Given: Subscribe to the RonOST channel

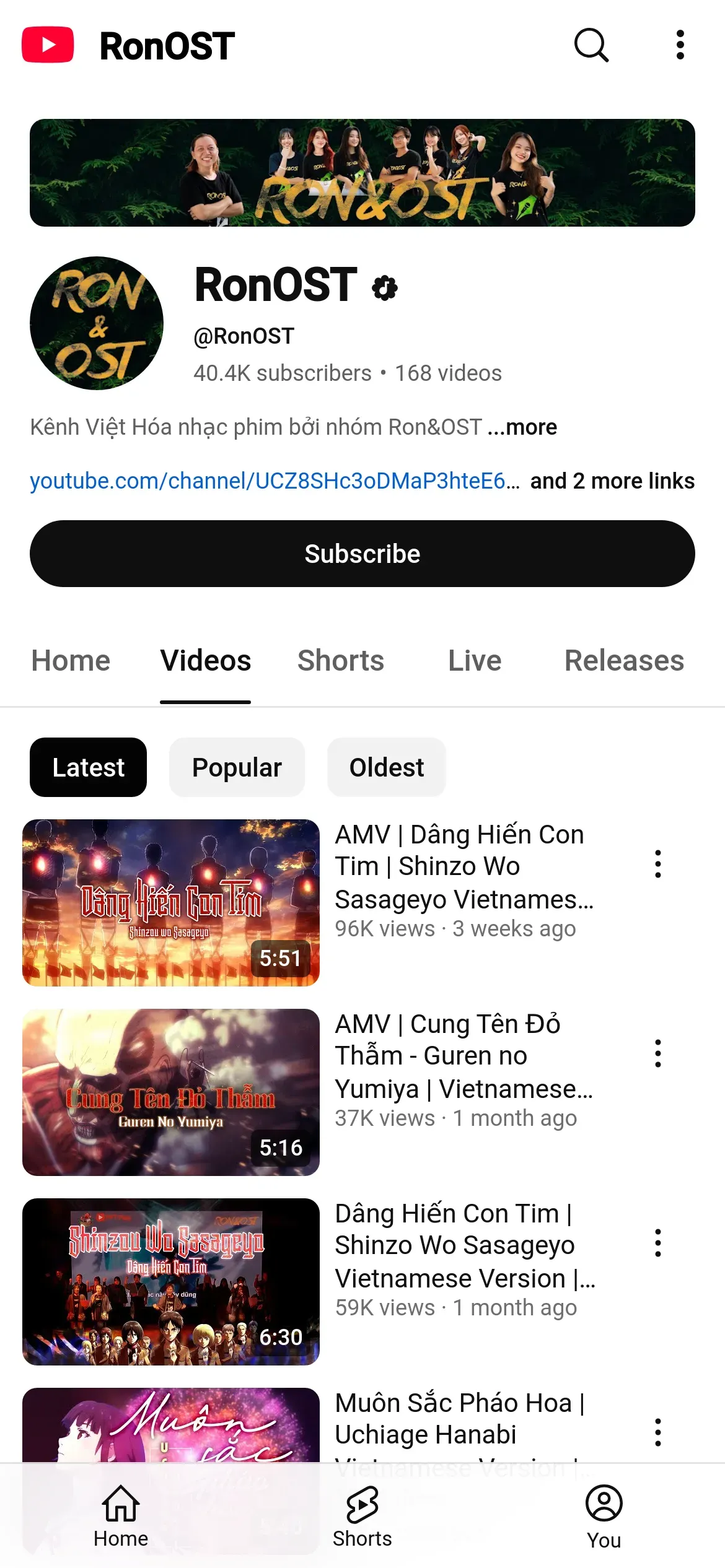Looking at the screenshot, I should (x=362, y=554).
